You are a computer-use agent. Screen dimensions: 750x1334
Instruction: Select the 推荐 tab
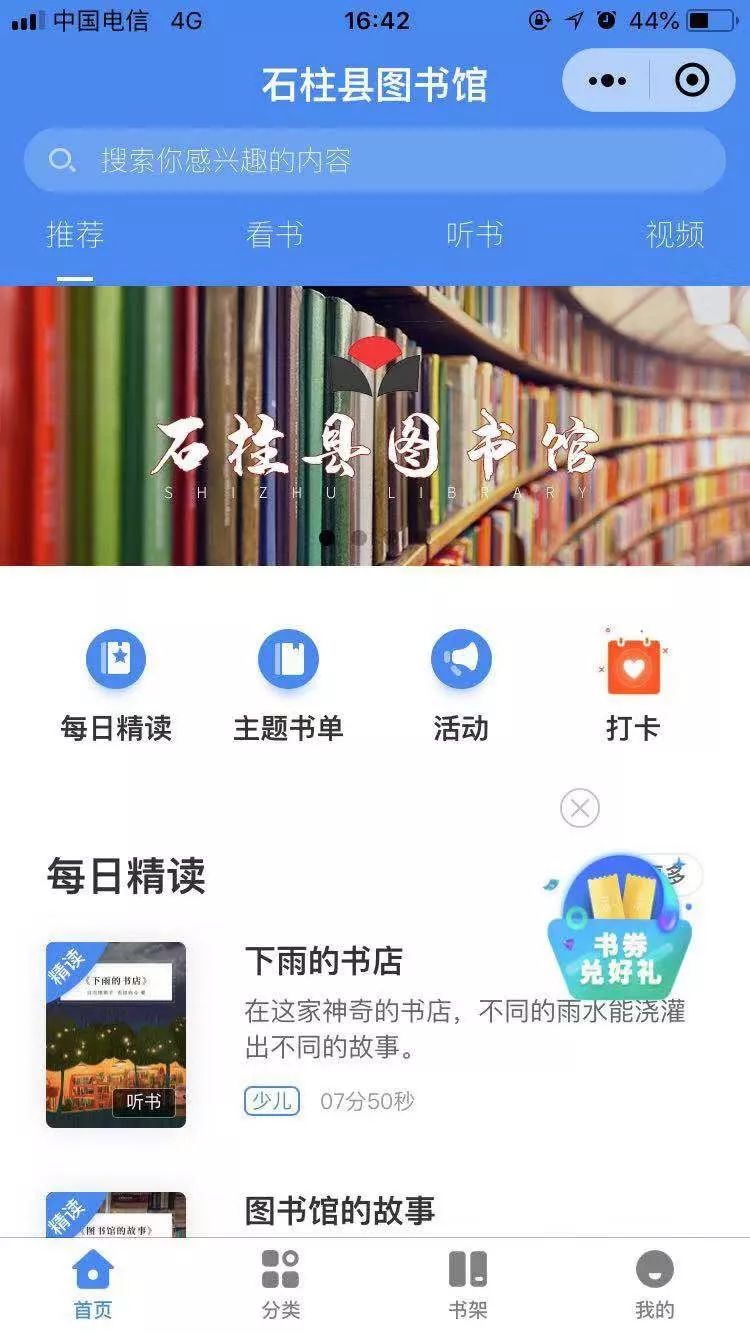[75, 235]
